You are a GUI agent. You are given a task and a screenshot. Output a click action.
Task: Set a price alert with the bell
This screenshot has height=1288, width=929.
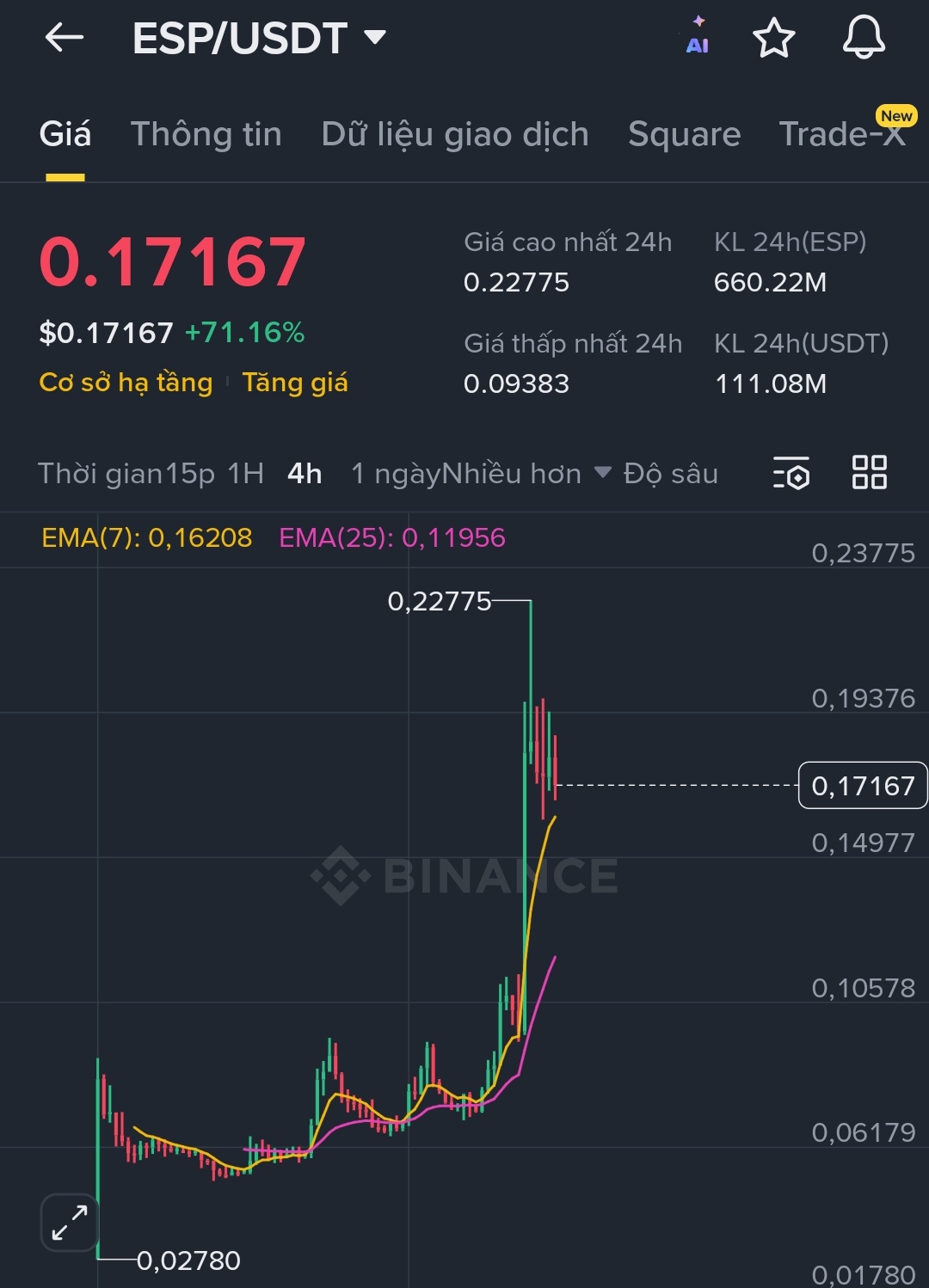[863, 38]
